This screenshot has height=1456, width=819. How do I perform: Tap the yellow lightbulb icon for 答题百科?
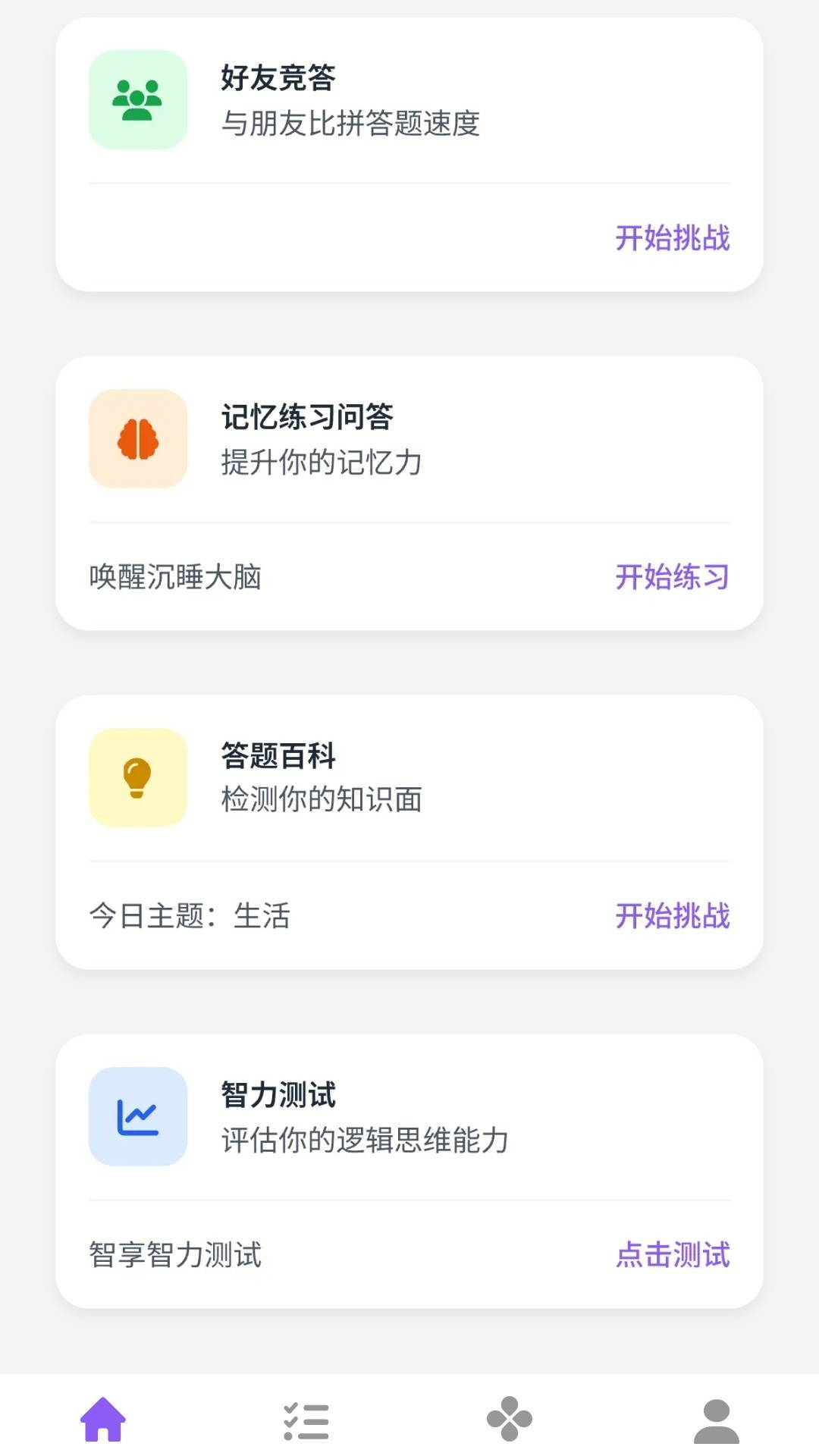pyautogui.click(x=137, y=778)
